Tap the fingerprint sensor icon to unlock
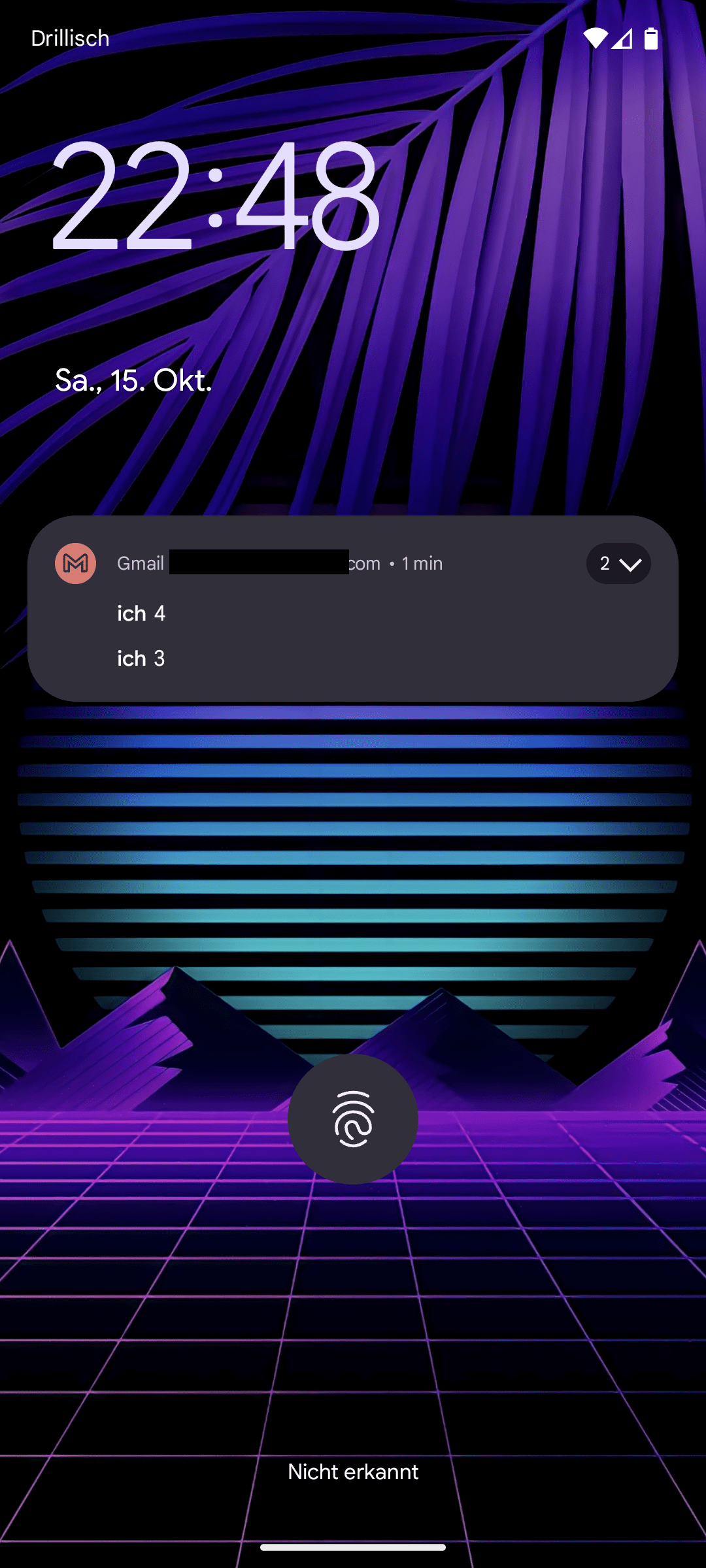 (353, 1119)
